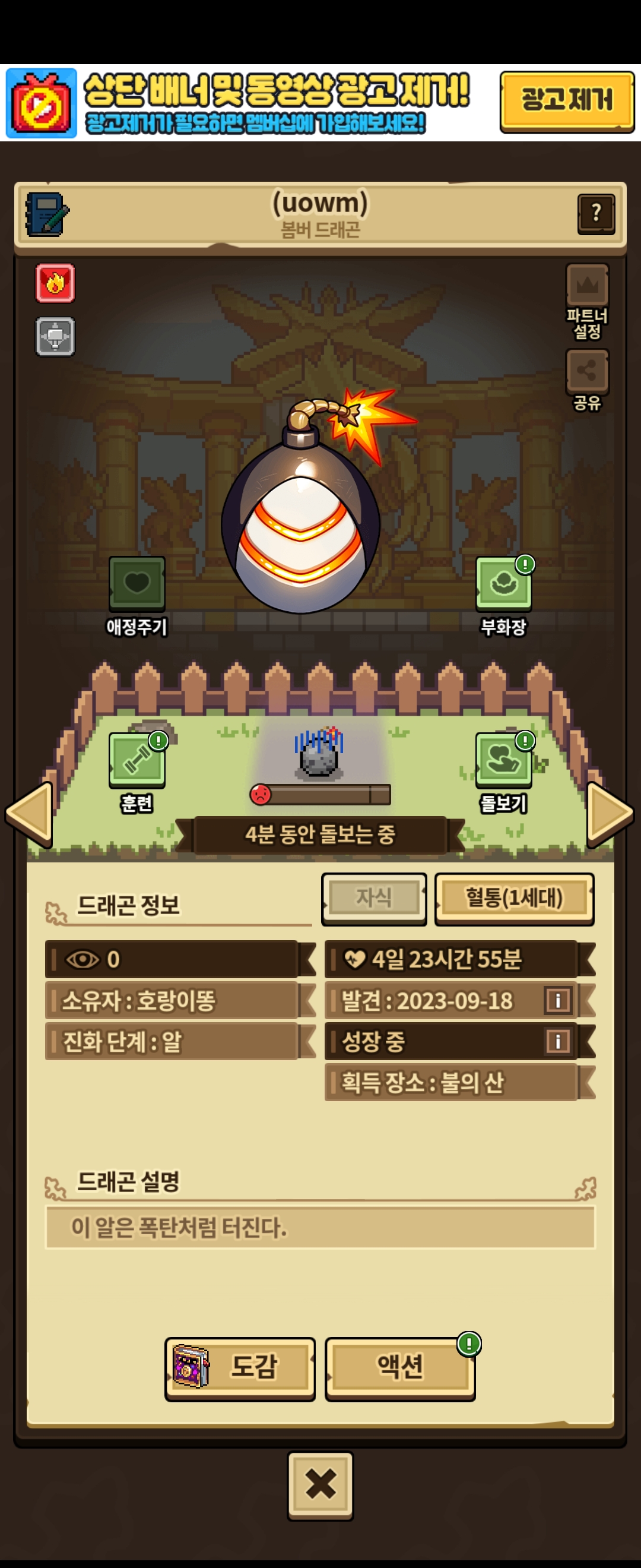
Task: Go to the previous dragon with left arrow
Action: [29, 814]
